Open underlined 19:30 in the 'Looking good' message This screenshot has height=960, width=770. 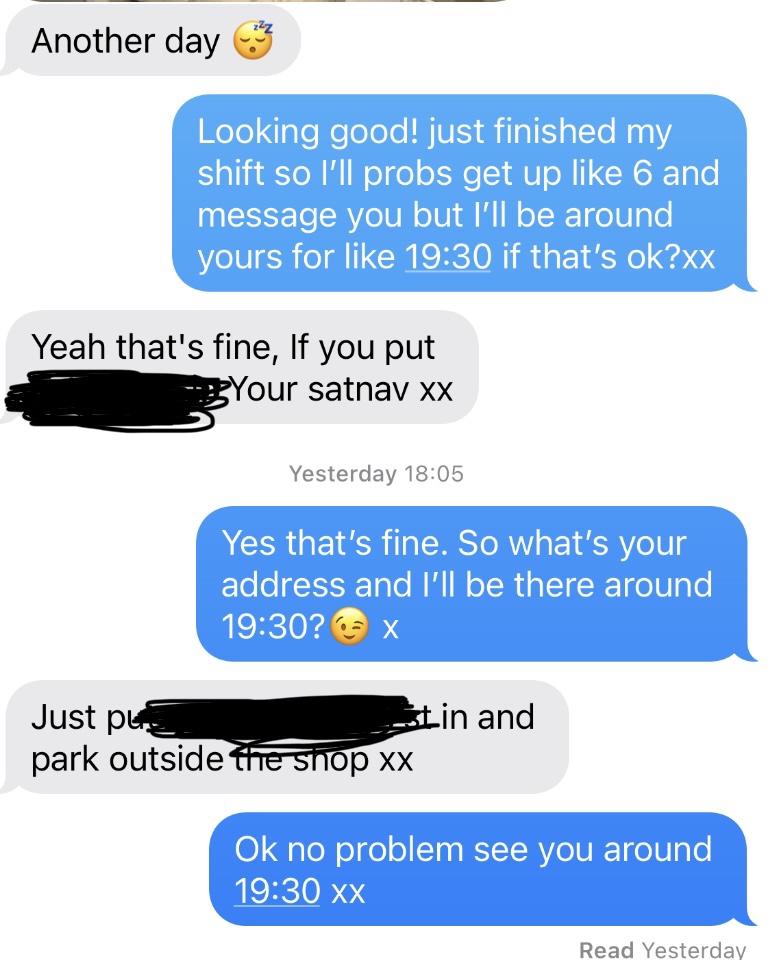point(447,257)
